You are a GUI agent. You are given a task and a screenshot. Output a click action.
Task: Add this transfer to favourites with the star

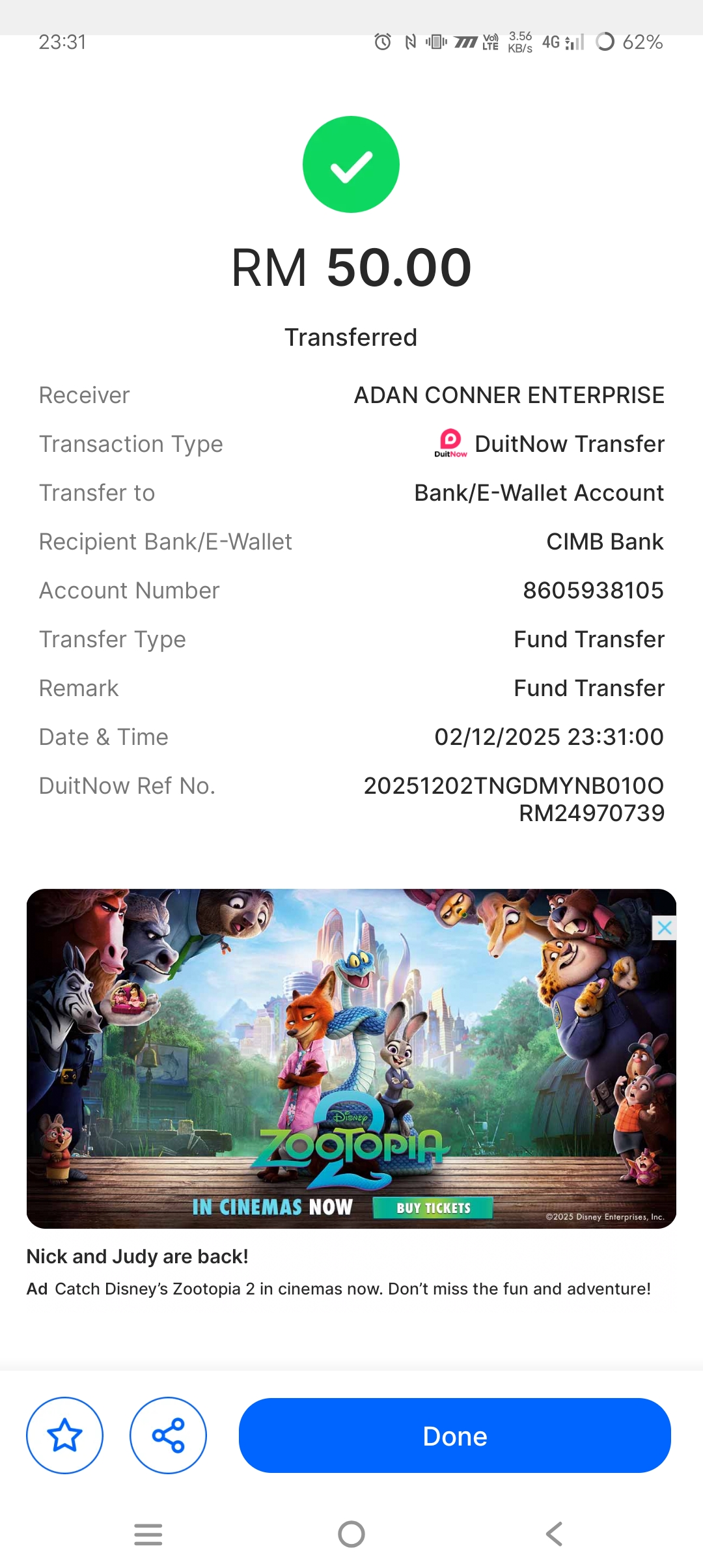[x=64, y=1435]
